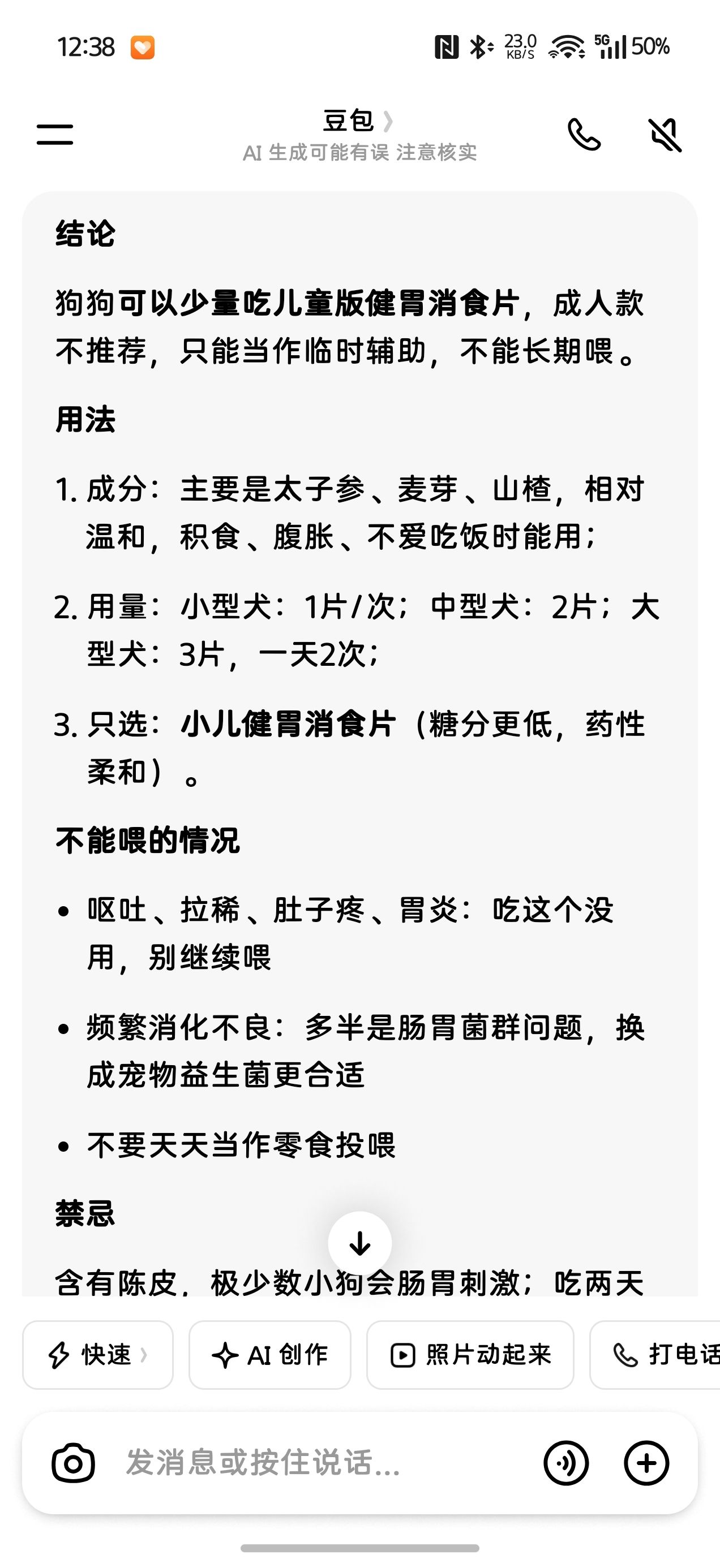Open the hamburger menu drawer
Image resolution: width=720 pixels, height=1568 pixels.
(x=55, y=135)
